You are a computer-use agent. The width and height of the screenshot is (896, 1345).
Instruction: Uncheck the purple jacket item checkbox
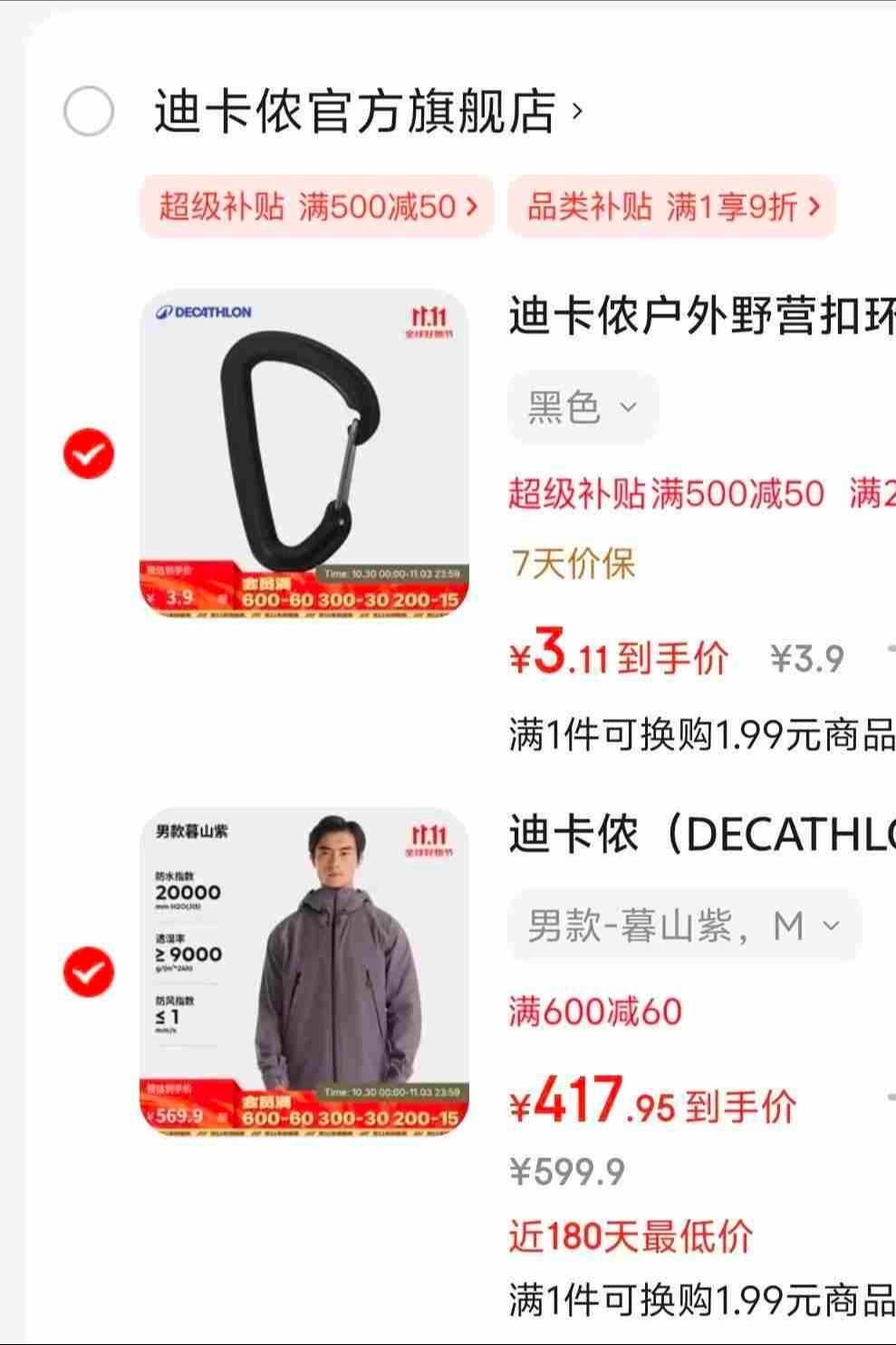click(x=89, y=972)
